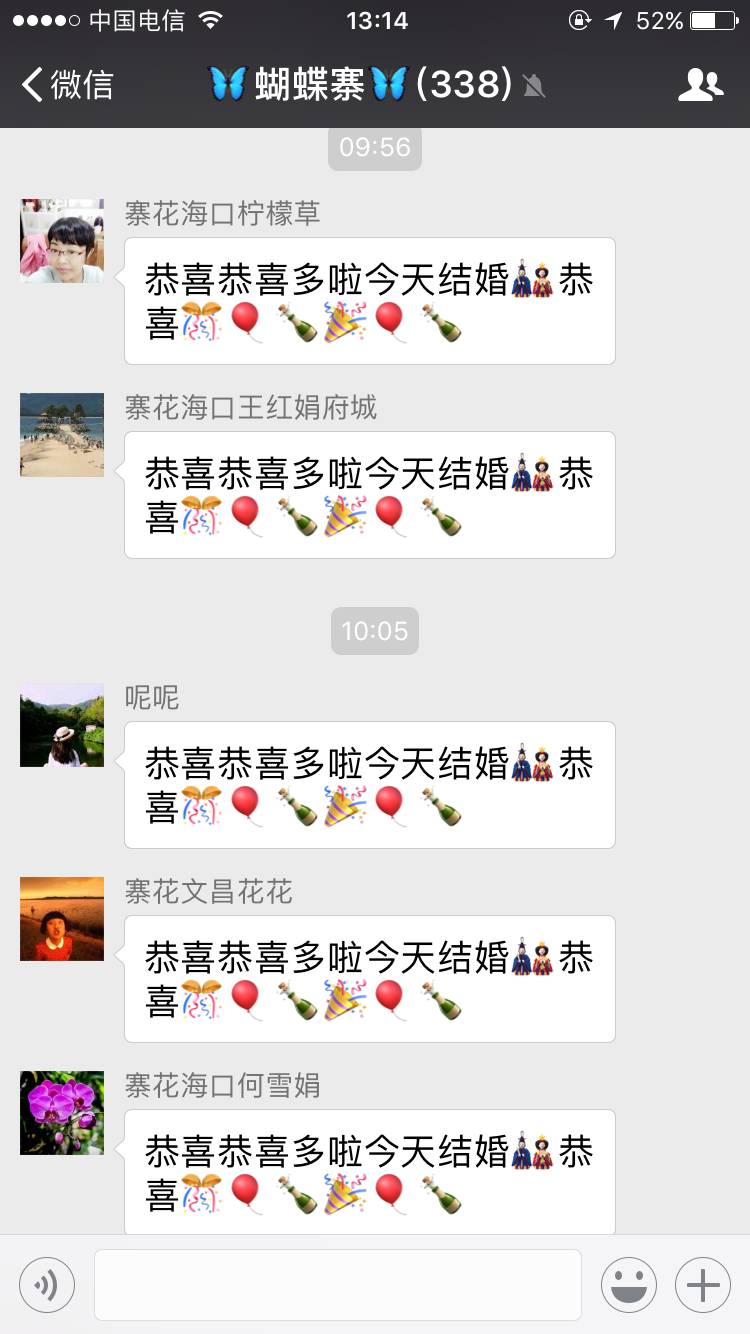750x1334 pixels.
Task: Open avatar of 寨花海口柠檬草
Action: coord(62,240)
